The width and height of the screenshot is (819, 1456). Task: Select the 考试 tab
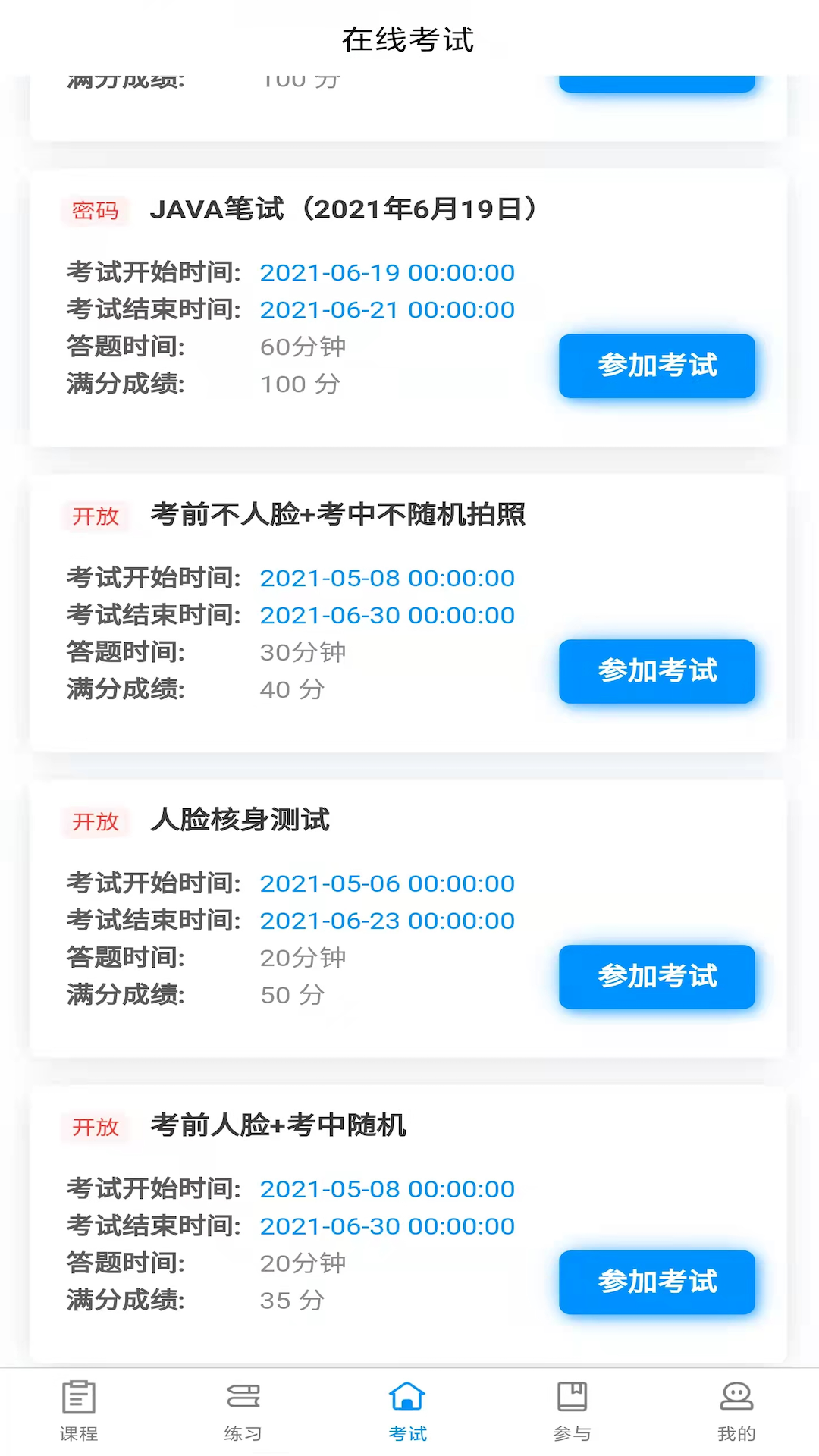(x=408, y=1410)
